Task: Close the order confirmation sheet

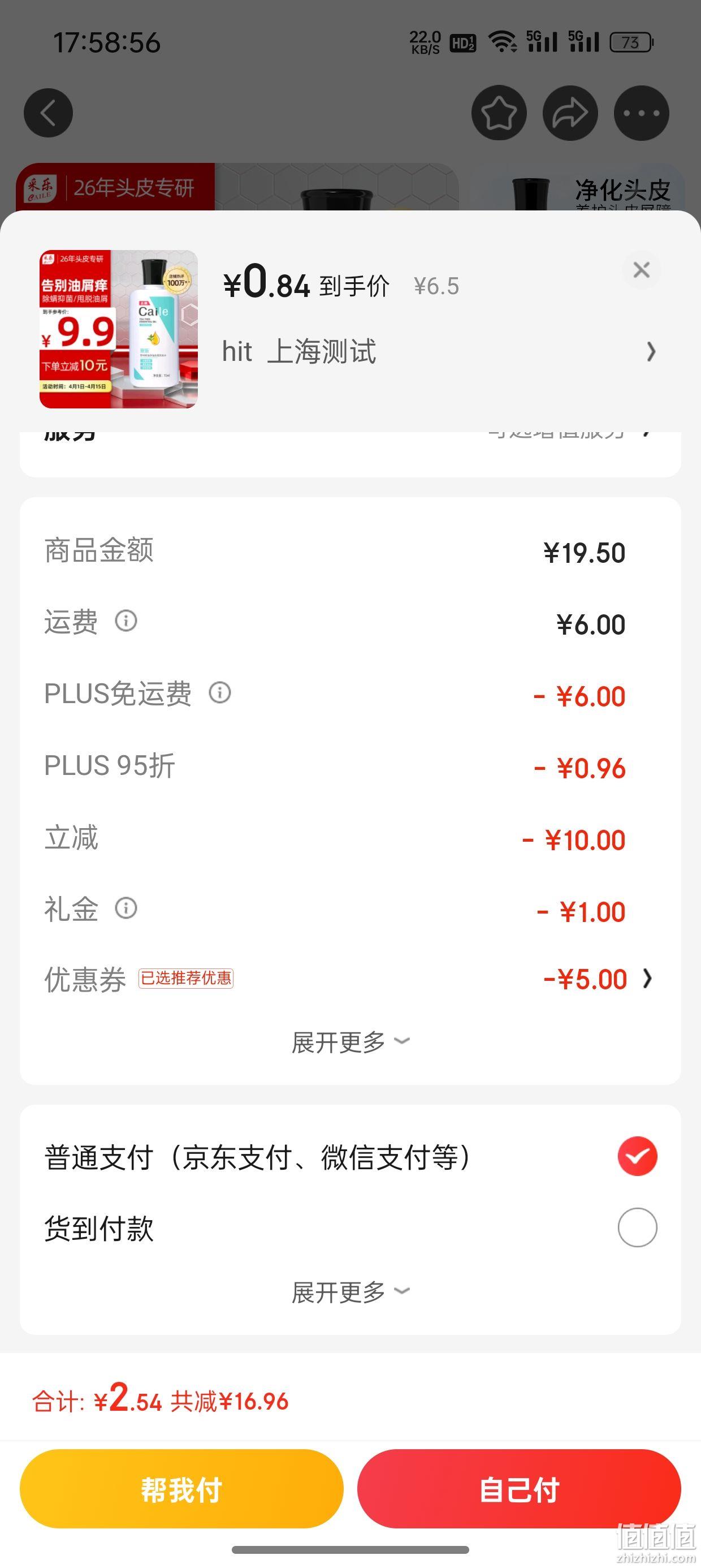Action: tap(642, 270)
